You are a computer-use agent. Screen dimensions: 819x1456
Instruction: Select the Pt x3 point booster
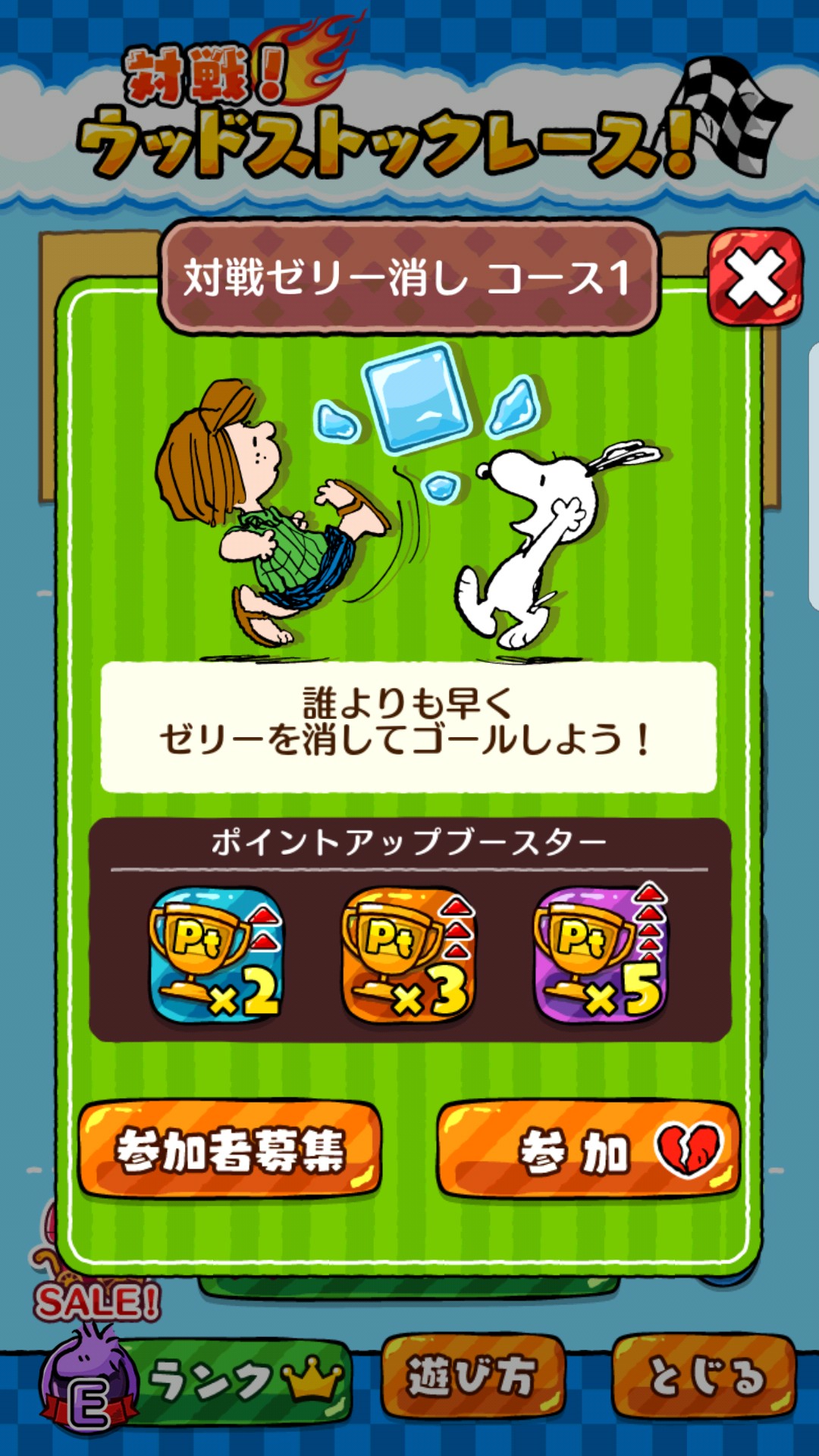[409, 955]
